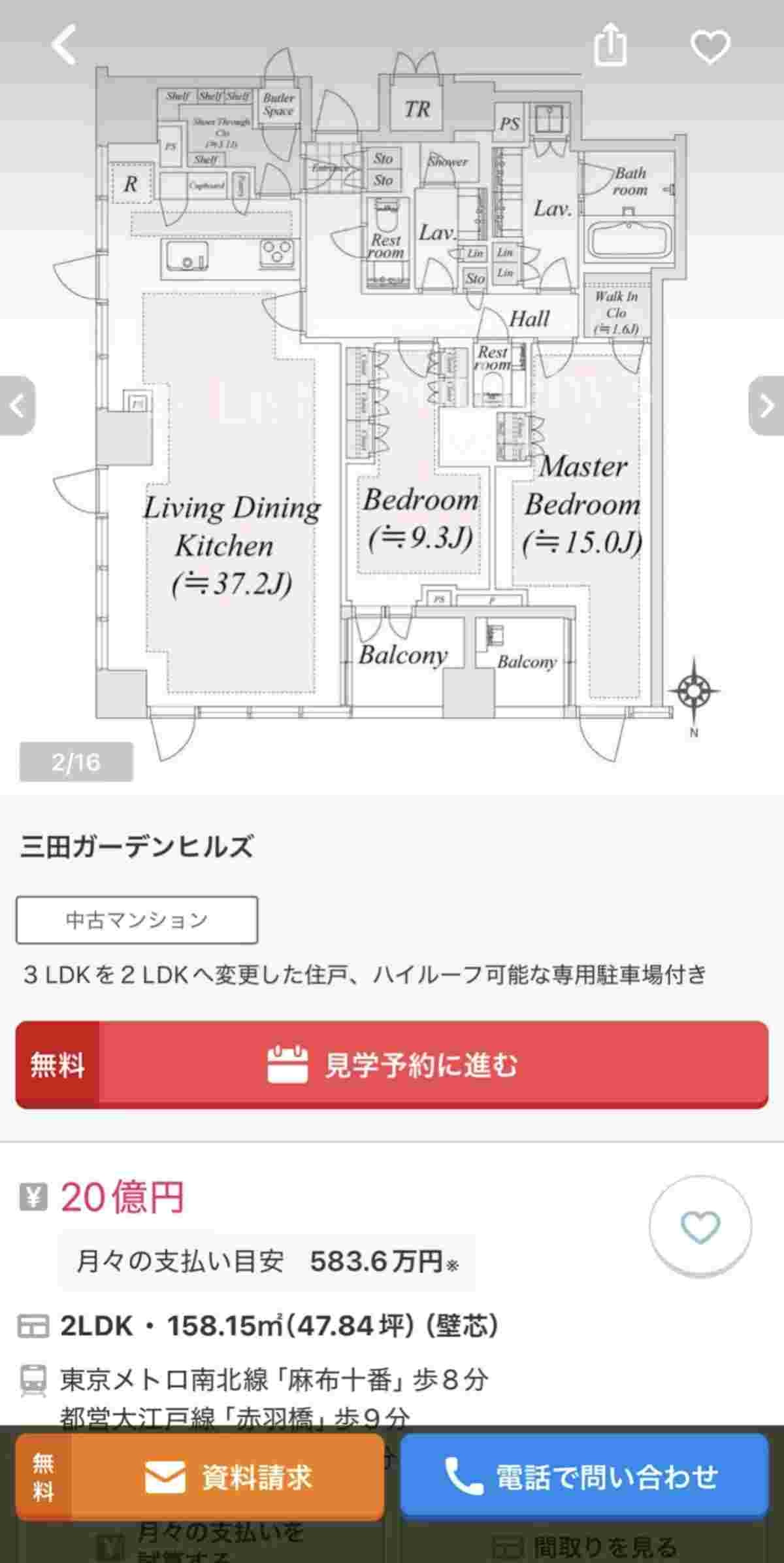Save property with the round heart button
The image size is (784, 1563).
(x=700, y=1227)
